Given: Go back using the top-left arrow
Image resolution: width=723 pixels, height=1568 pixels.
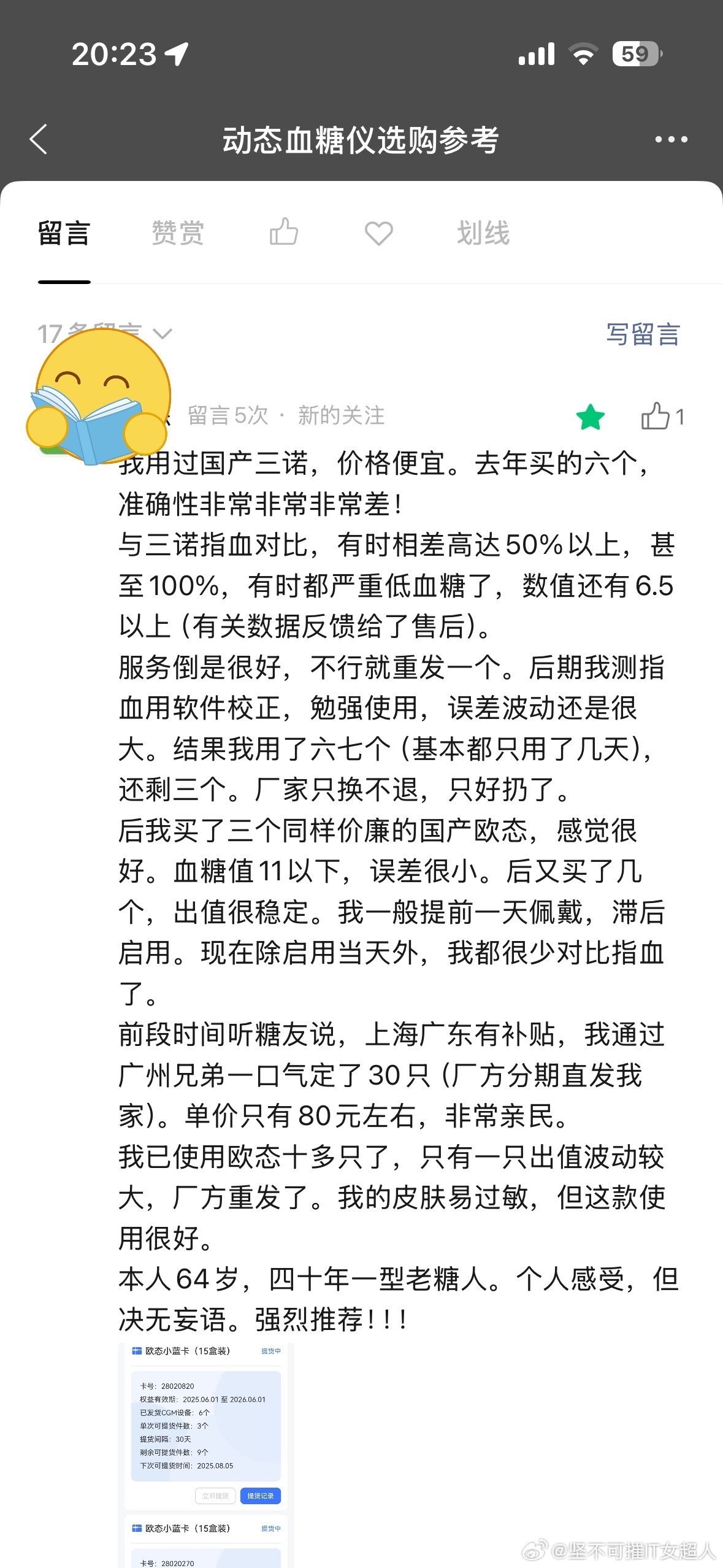Looking at the screenshot, I should 39,139.
